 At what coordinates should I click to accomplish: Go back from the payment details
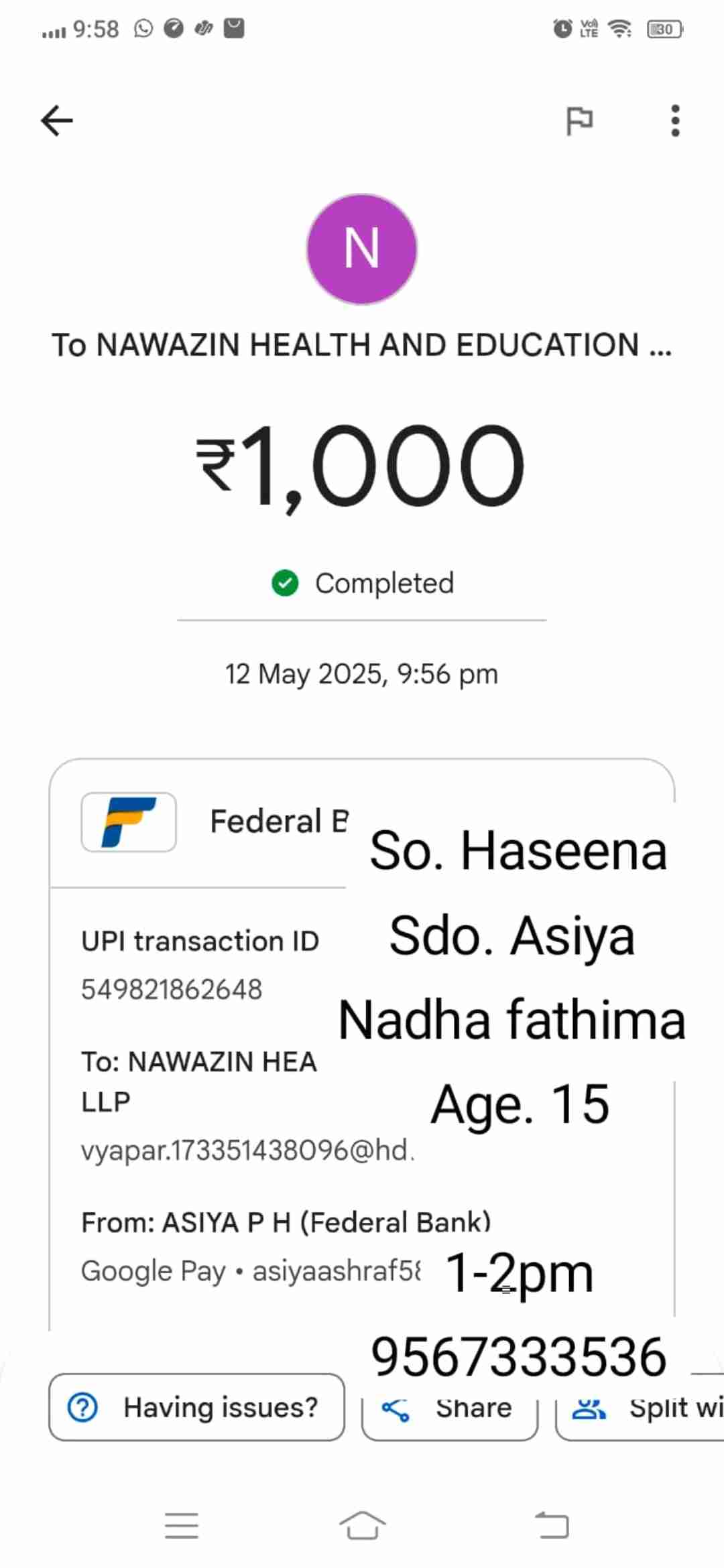click(x=57, y=121)
